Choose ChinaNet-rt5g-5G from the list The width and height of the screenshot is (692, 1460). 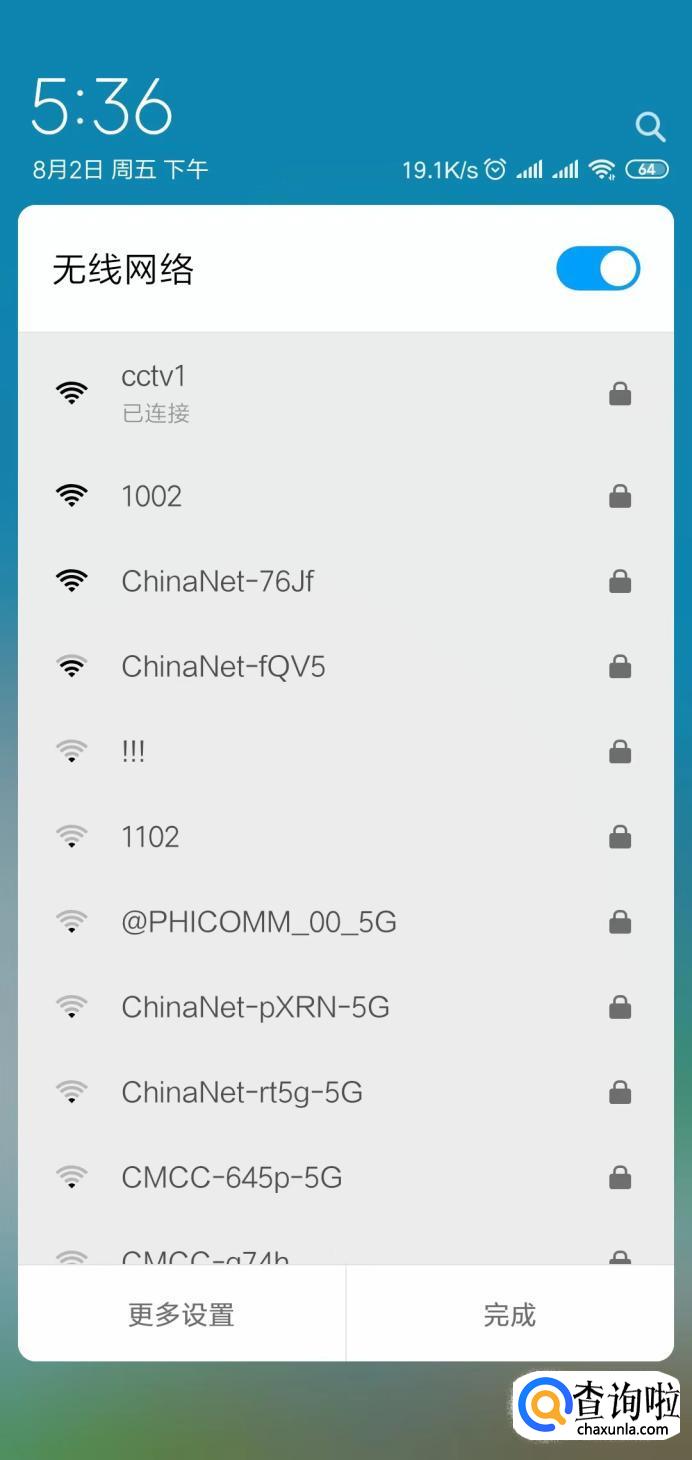(x=345, y=1092)
